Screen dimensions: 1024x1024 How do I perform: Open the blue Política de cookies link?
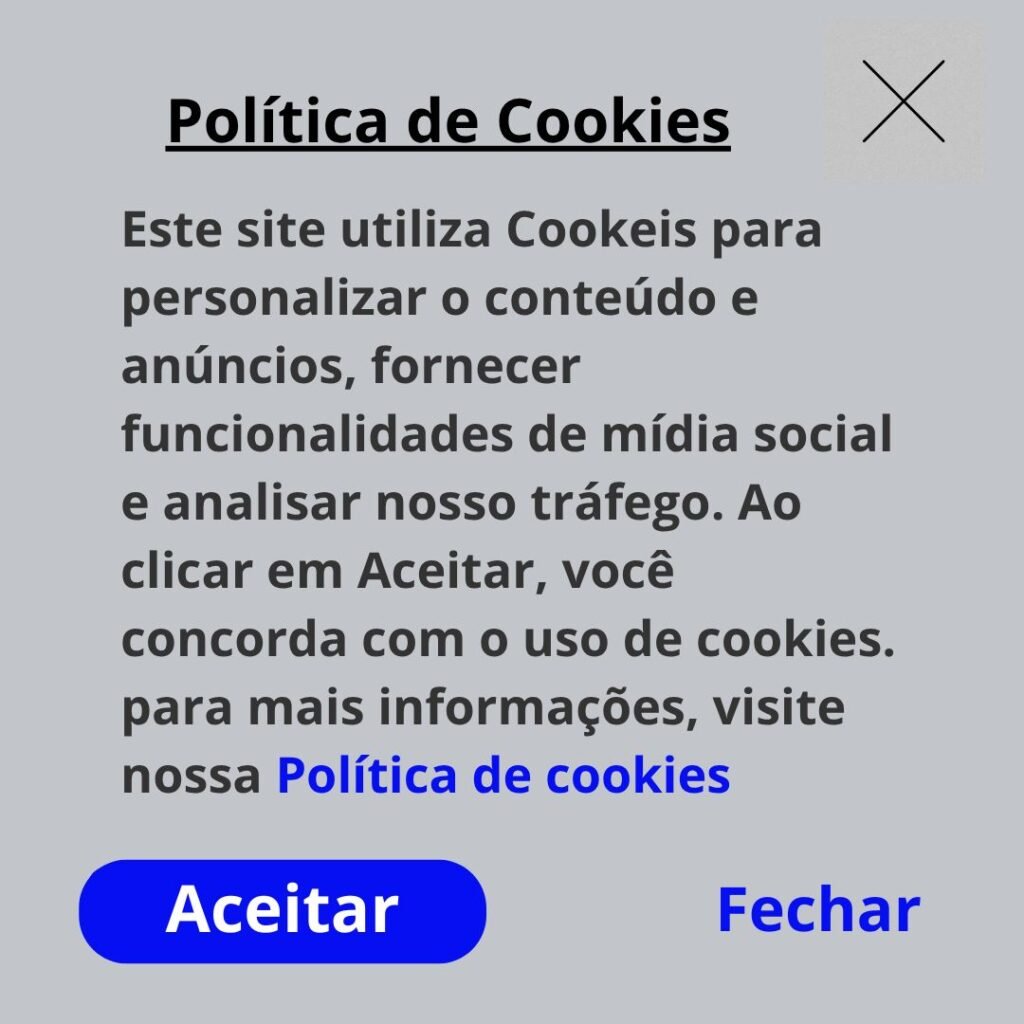pos(503,776)
